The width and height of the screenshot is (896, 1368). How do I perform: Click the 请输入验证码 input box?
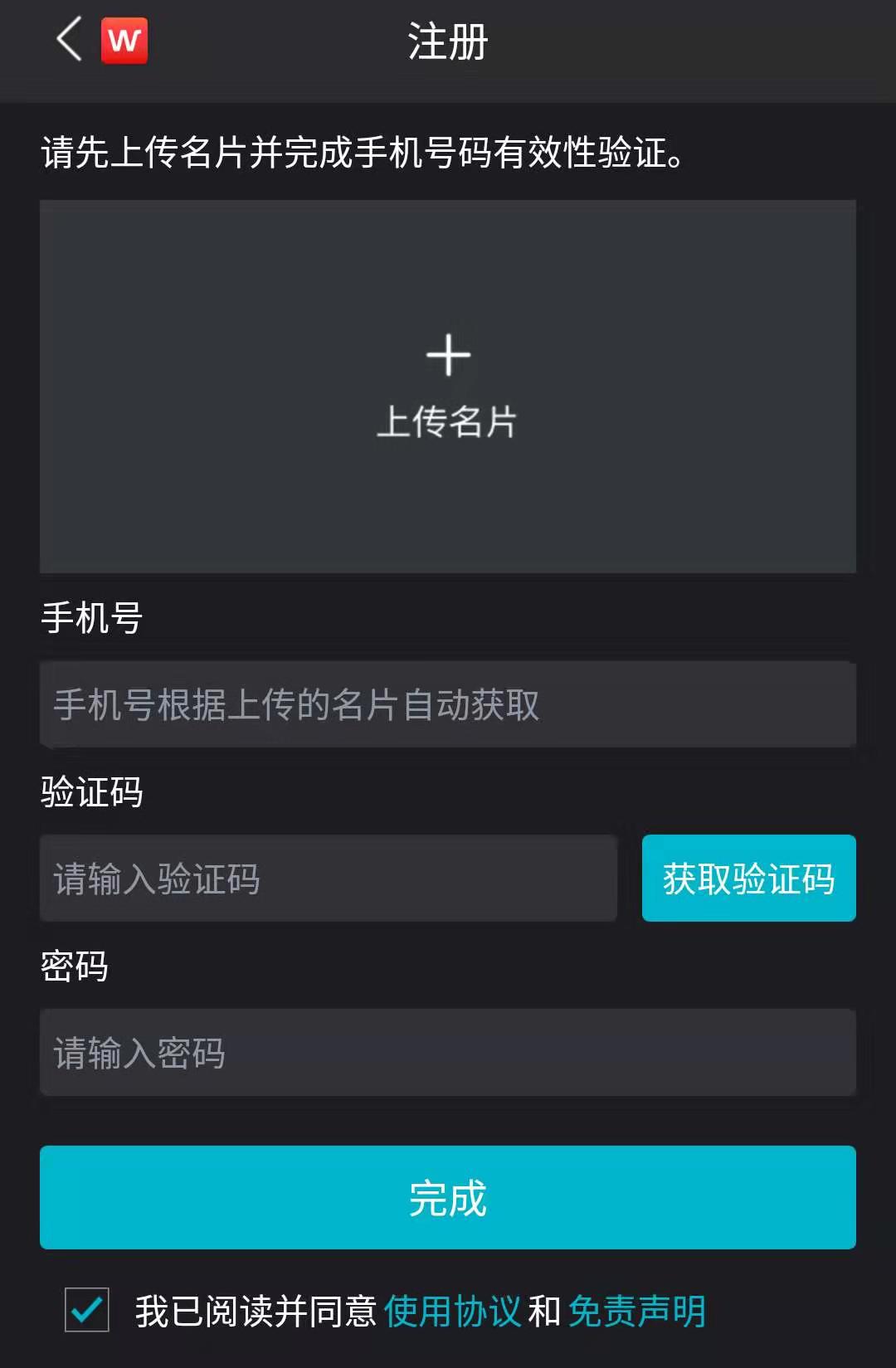(329, 878)
